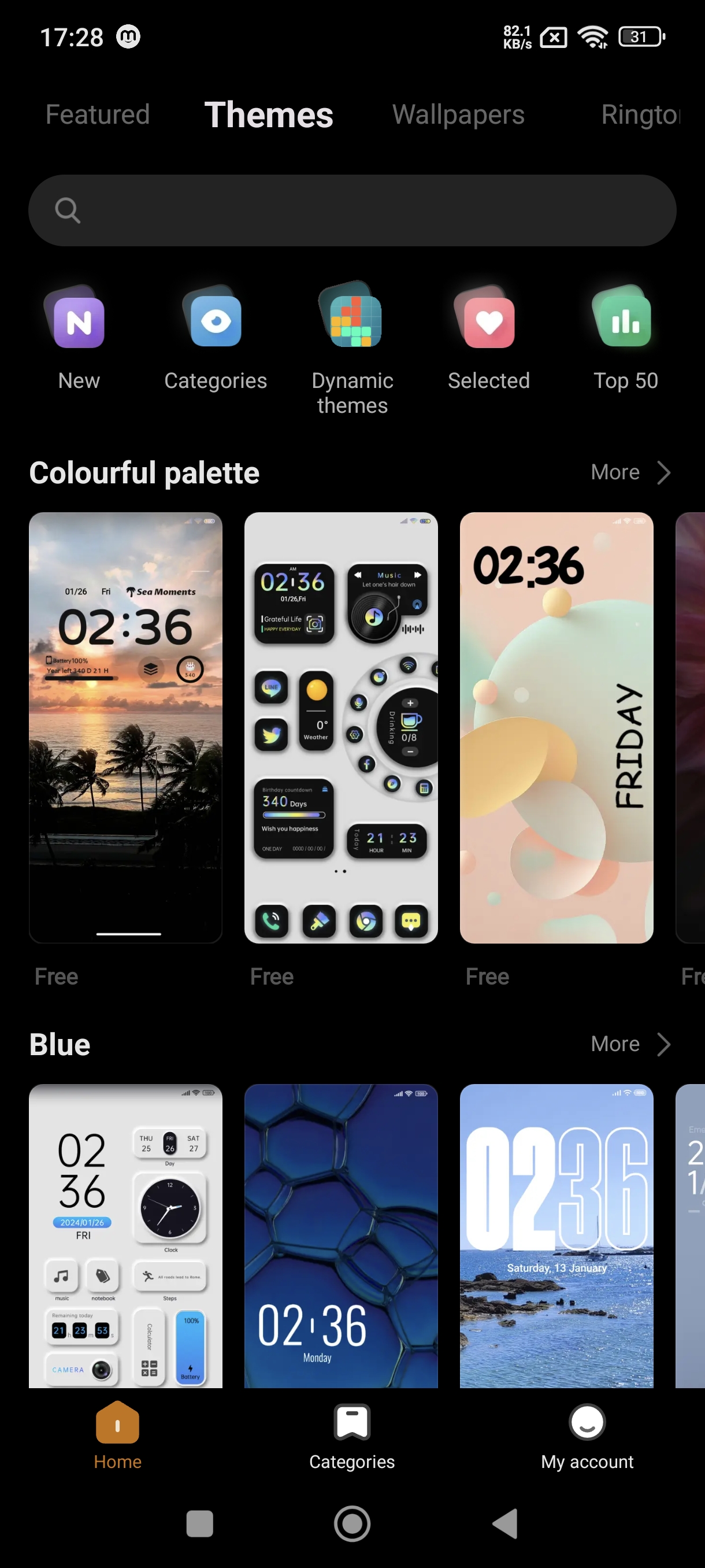The height and width of the screenshot is (1568, 705).
Task: Switch to the Wallpapers tab
Action: click(x=458, y=114)
